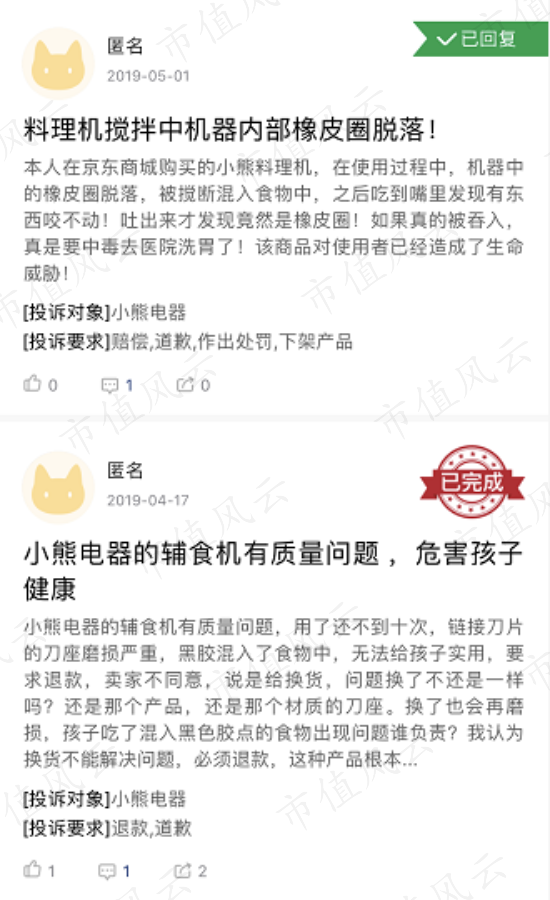550x900 pixels.
Task: Open the 辅食机 quality complaint post
Action: (x=273, y=571)
